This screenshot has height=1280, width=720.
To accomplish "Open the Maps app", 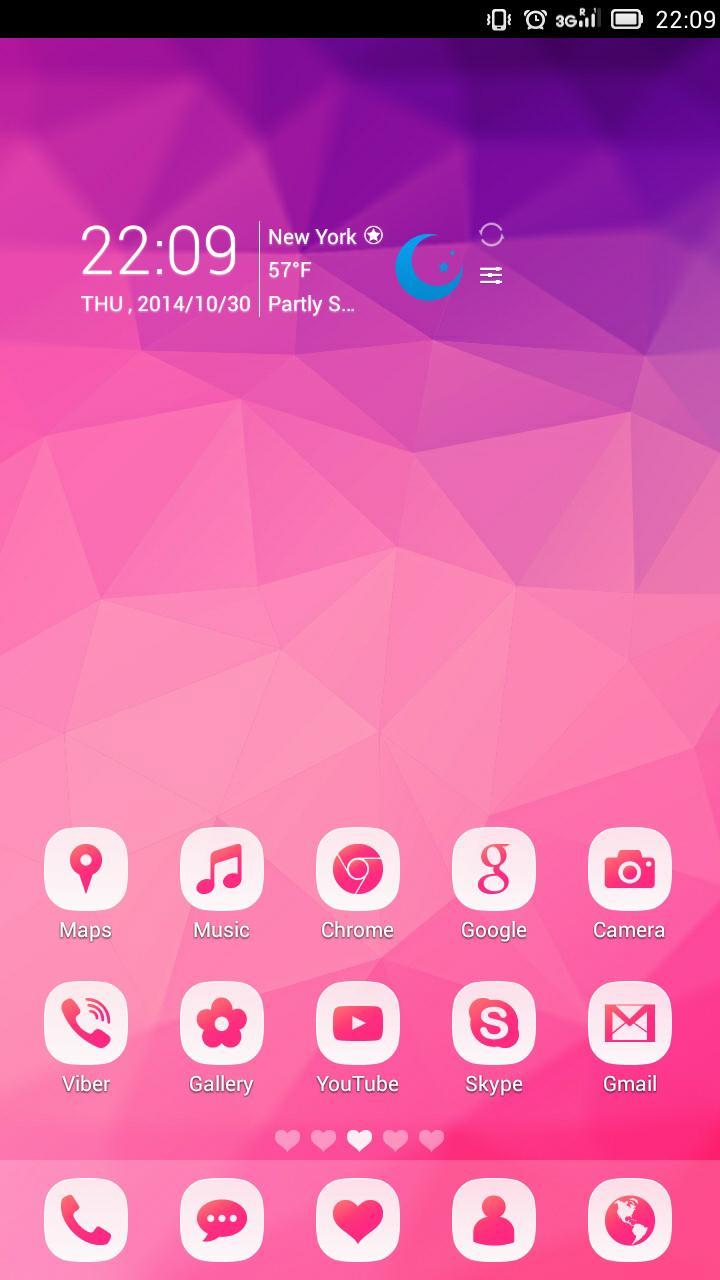I will 86,868.
